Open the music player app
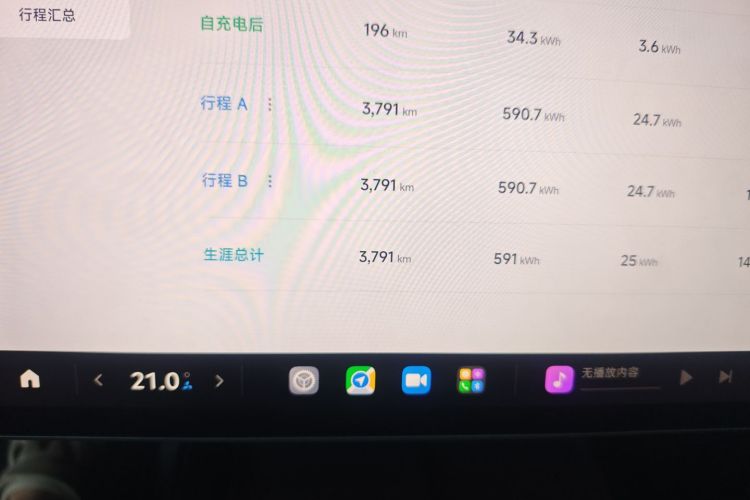 point(559,379)
